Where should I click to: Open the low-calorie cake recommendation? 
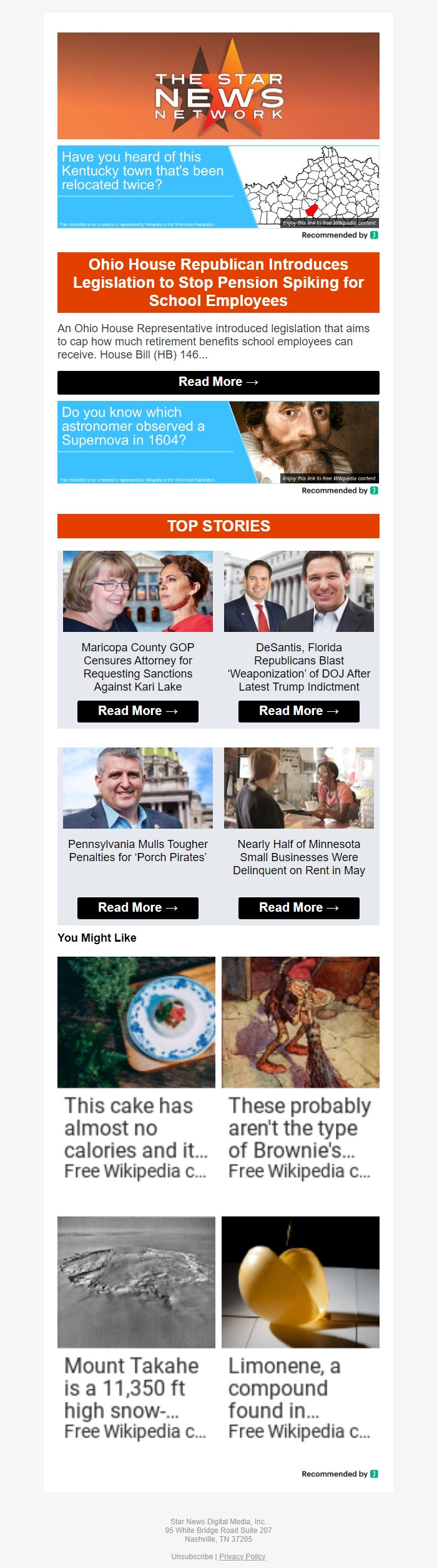pyautogui.click(x=136, y=1068)
